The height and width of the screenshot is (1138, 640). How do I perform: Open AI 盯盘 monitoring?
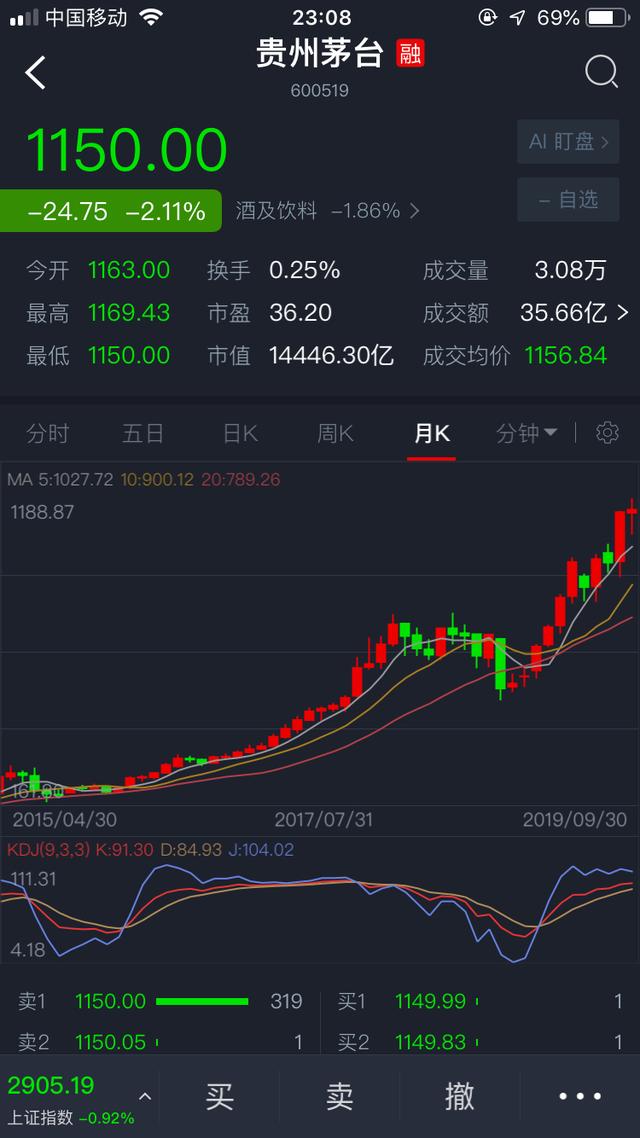pyautogui.click(x=568, y=142)
